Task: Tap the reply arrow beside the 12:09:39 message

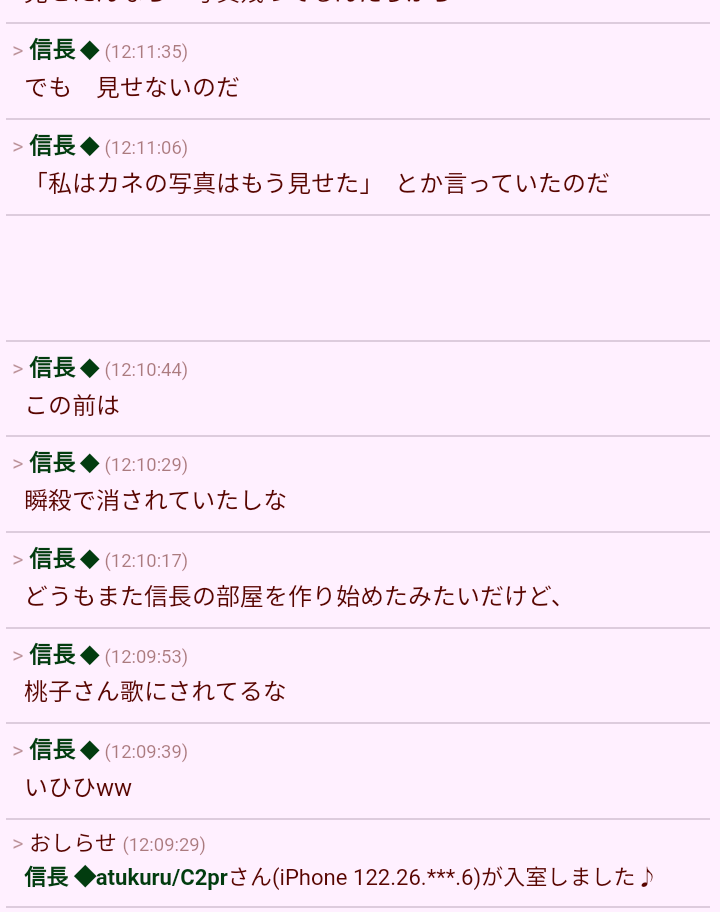Action: pyautogui.click(x=18, y=751)
